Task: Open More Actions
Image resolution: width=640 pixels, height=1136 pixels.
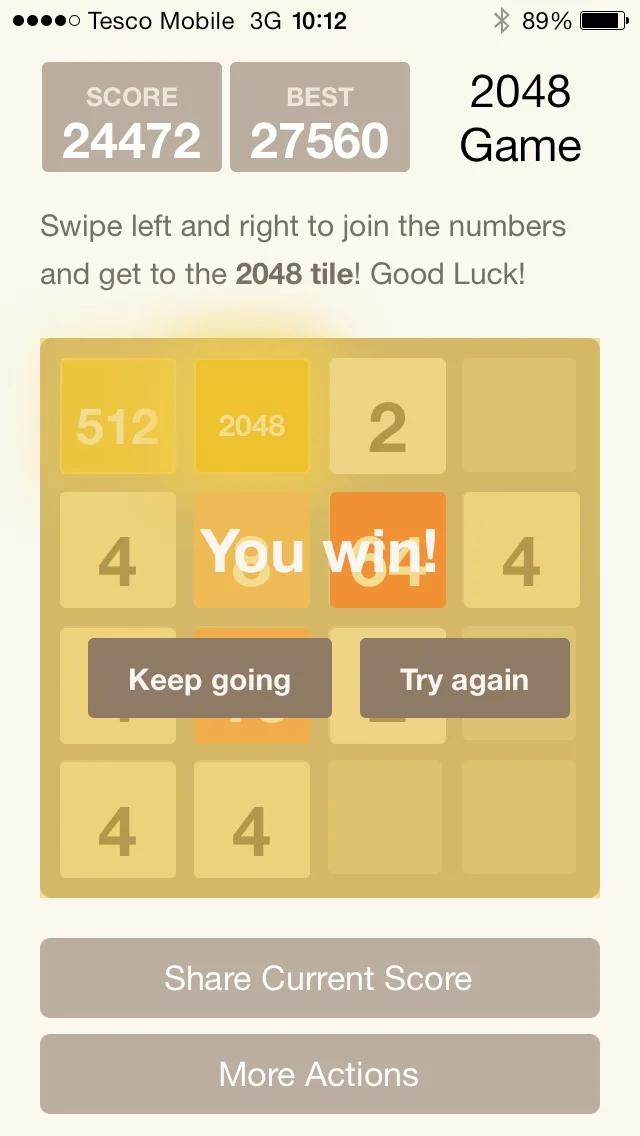Action: pos(319,1074)
